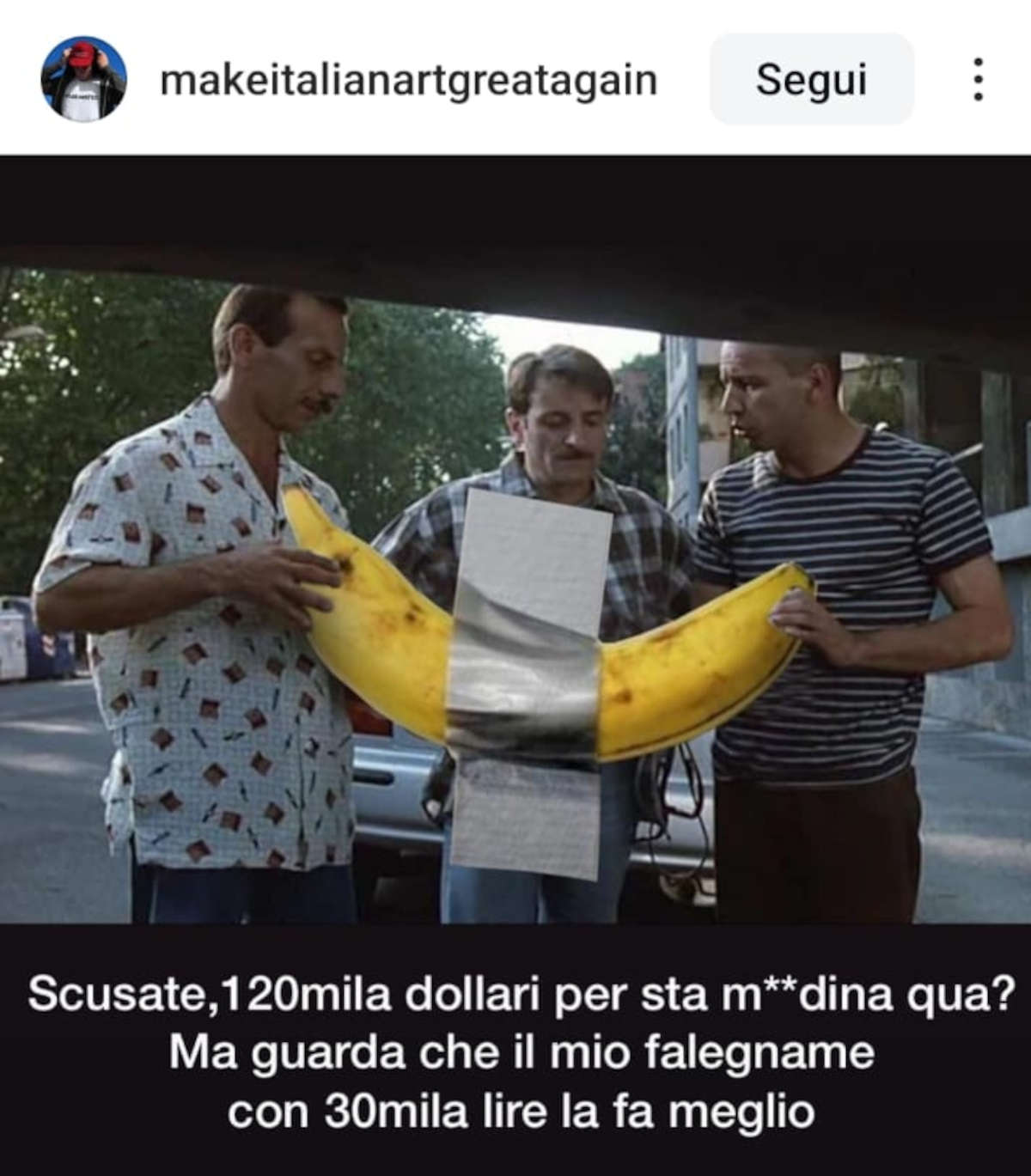The image size is (1031, 1176).
Task: Open the banana meme post image
Action: pyautogui.click(x=515, y=601)
